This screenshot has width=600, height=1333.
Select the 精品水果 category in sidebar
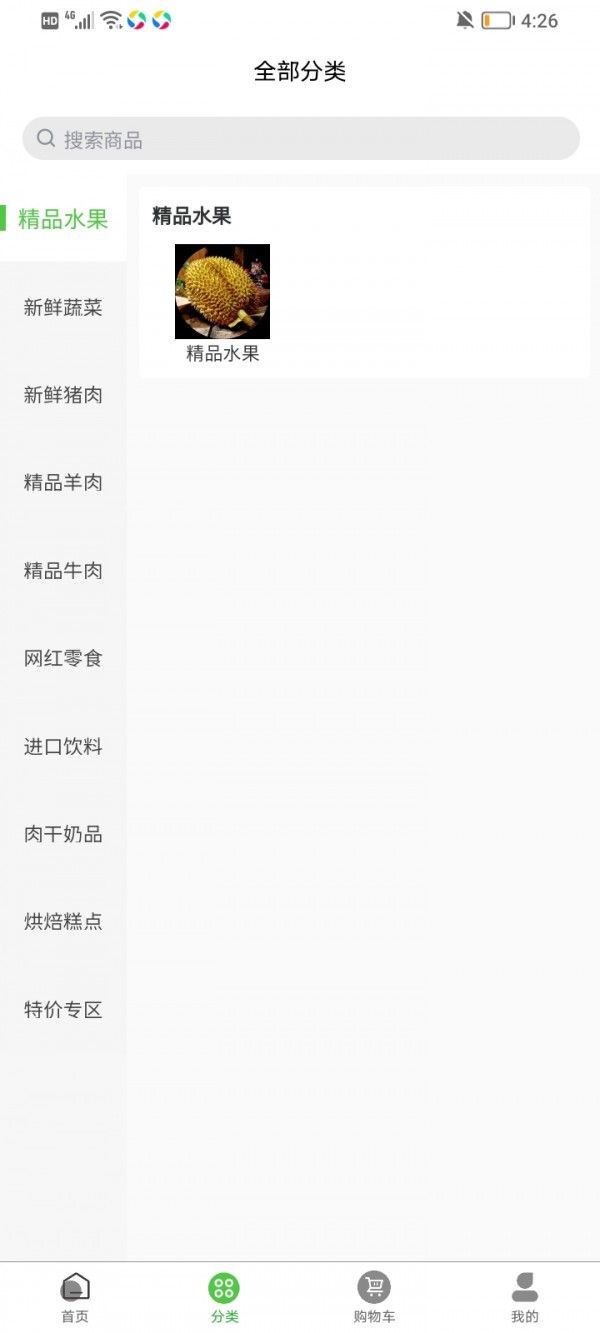tap(63, 219)
